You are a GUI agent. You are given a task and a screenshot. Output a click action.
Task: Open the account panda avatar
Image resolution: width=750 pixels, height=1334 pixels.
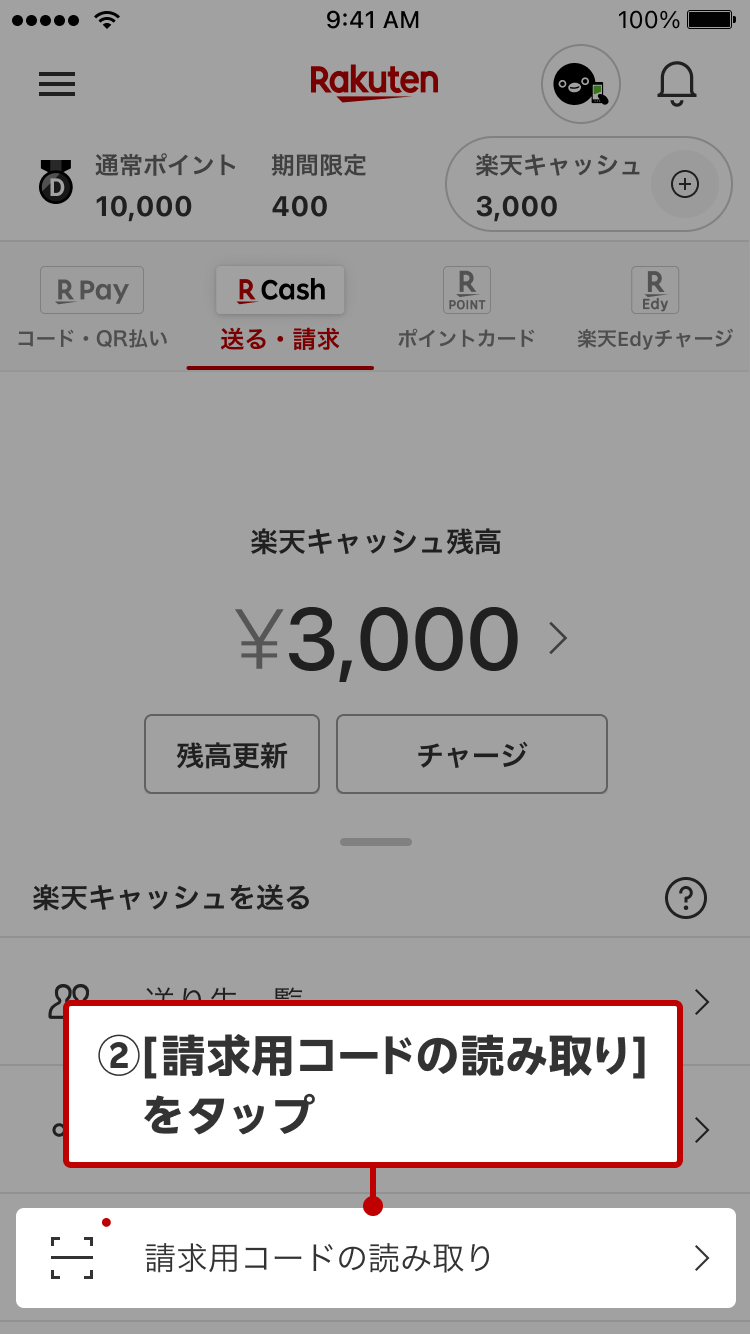pos(580,84)
